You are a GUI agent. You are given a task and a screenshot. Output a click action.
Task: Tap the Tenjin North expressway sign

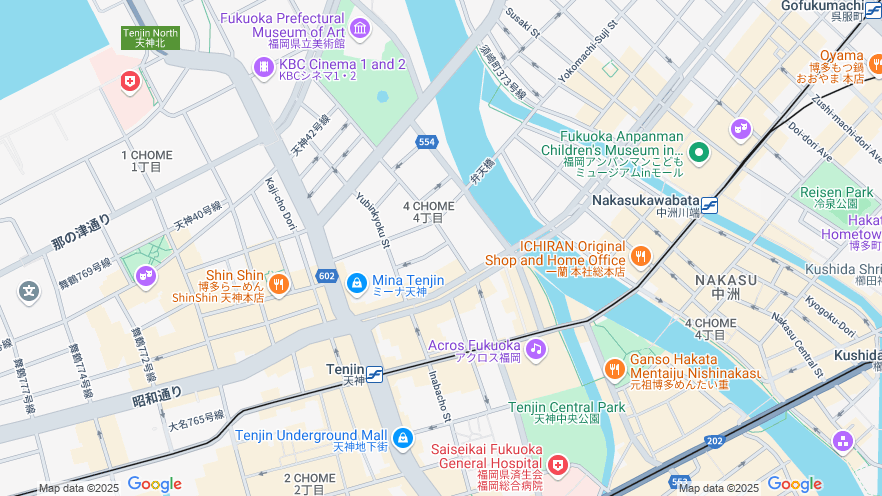[x=150, y=38]
